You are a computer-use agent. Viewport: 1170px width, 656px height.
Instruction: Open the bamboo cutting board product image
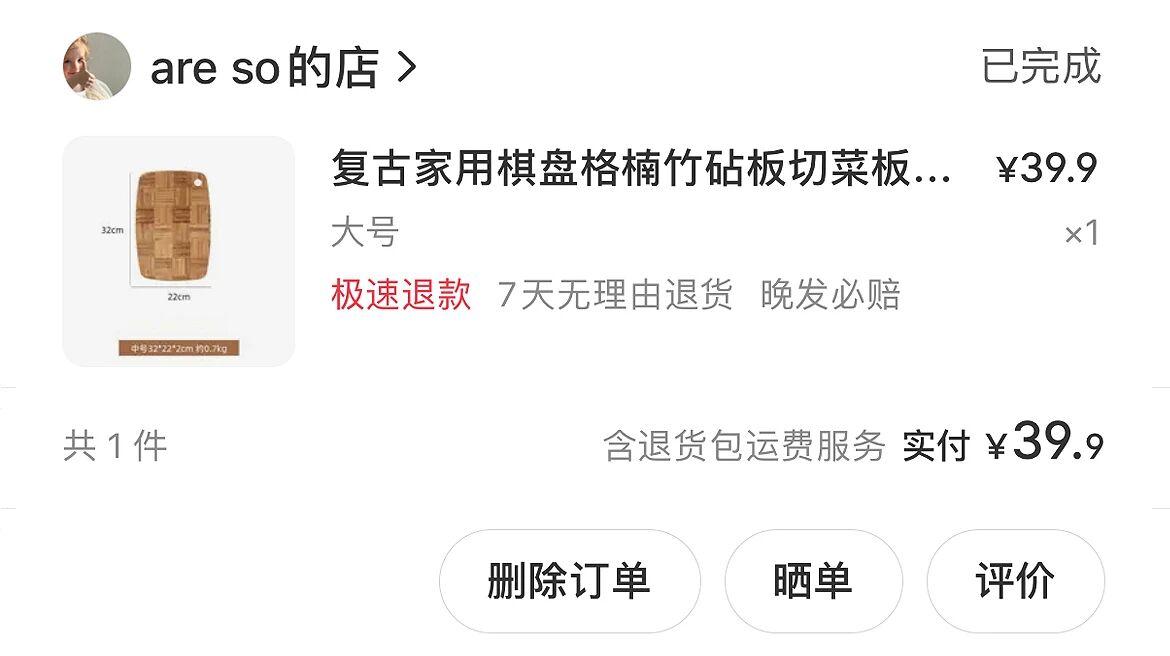(x=179, y=251)
